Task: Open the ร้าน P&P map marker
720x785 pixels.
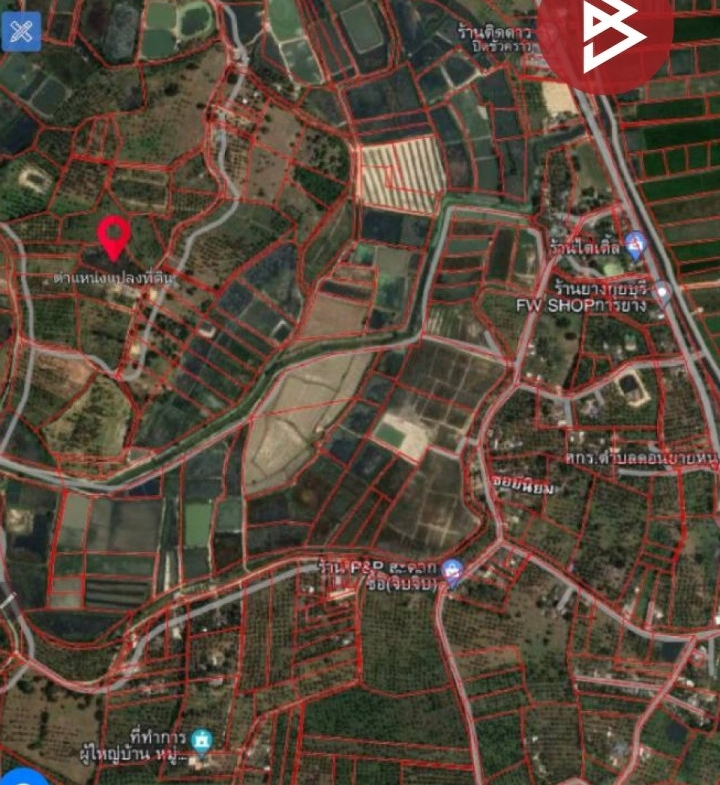Action: pyautogui.click(x=453, y=572)
